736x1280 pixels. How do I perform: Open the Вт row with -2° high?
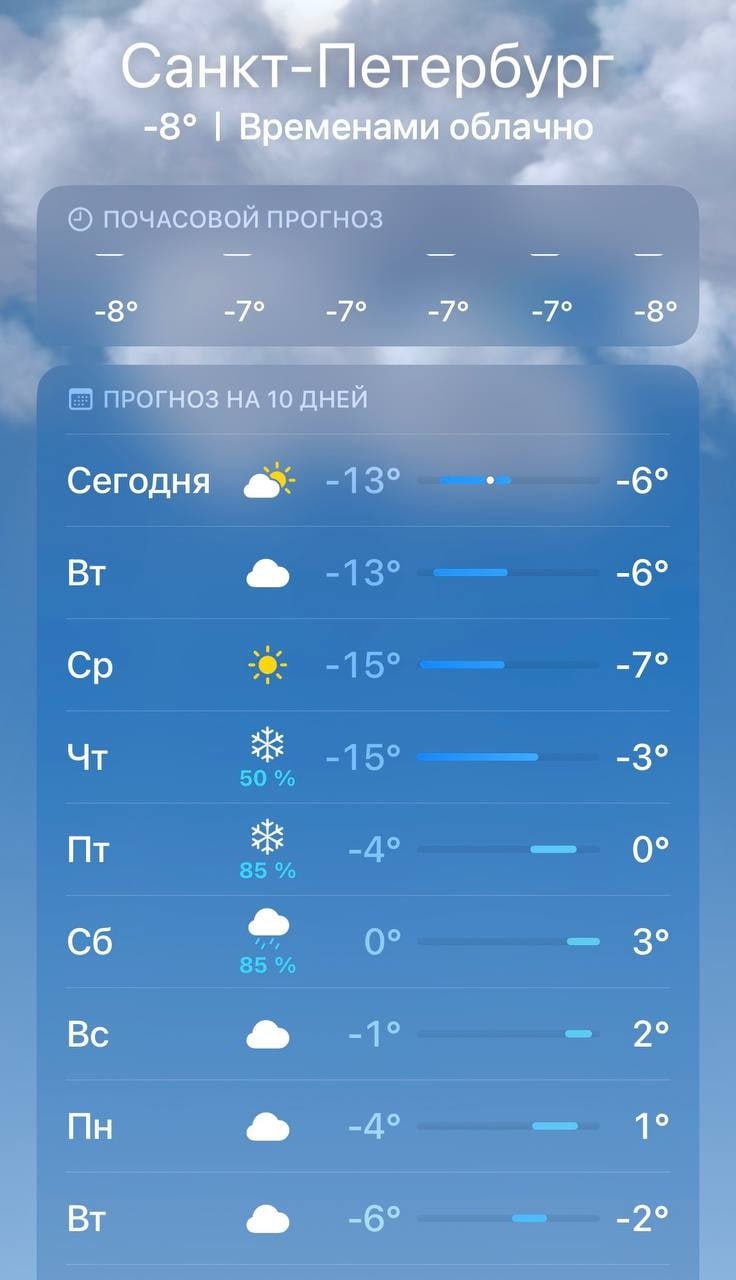tap(368, 1219)
